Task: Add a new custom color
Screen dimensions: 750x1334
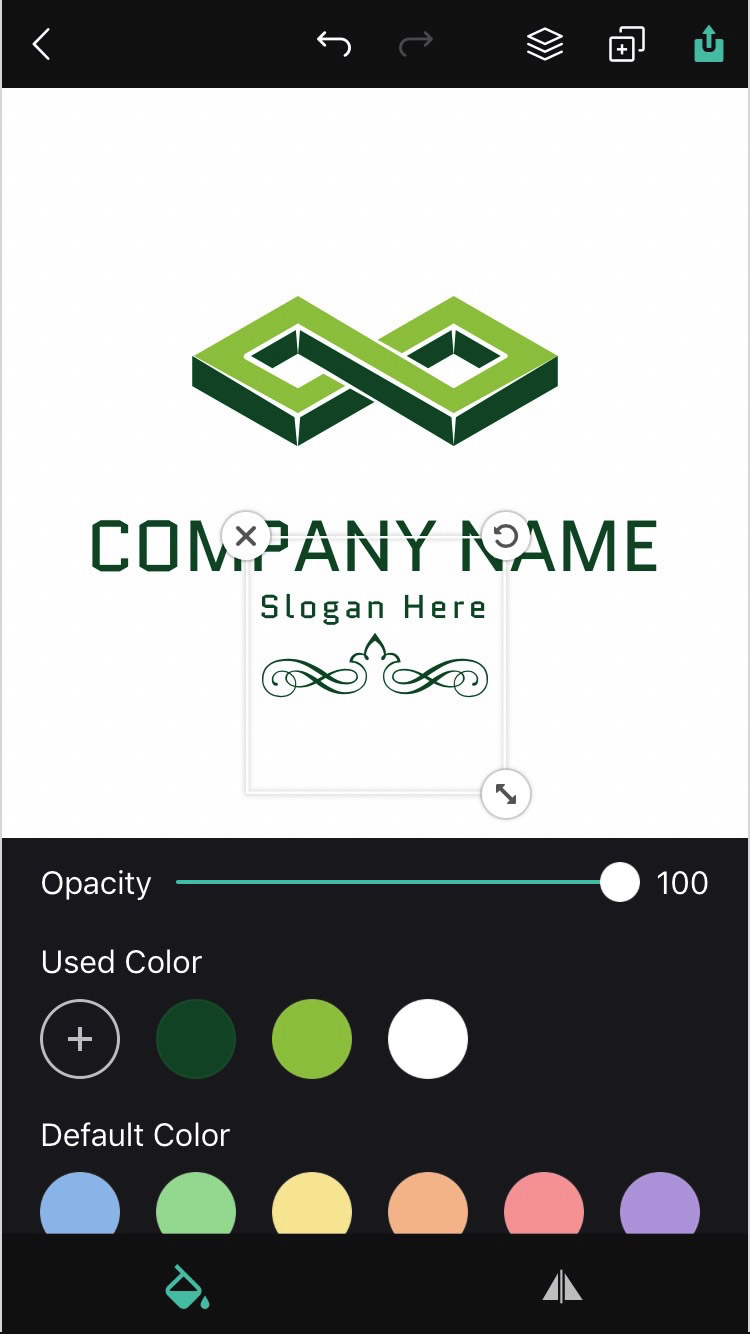Action: tap(80, 1039)
